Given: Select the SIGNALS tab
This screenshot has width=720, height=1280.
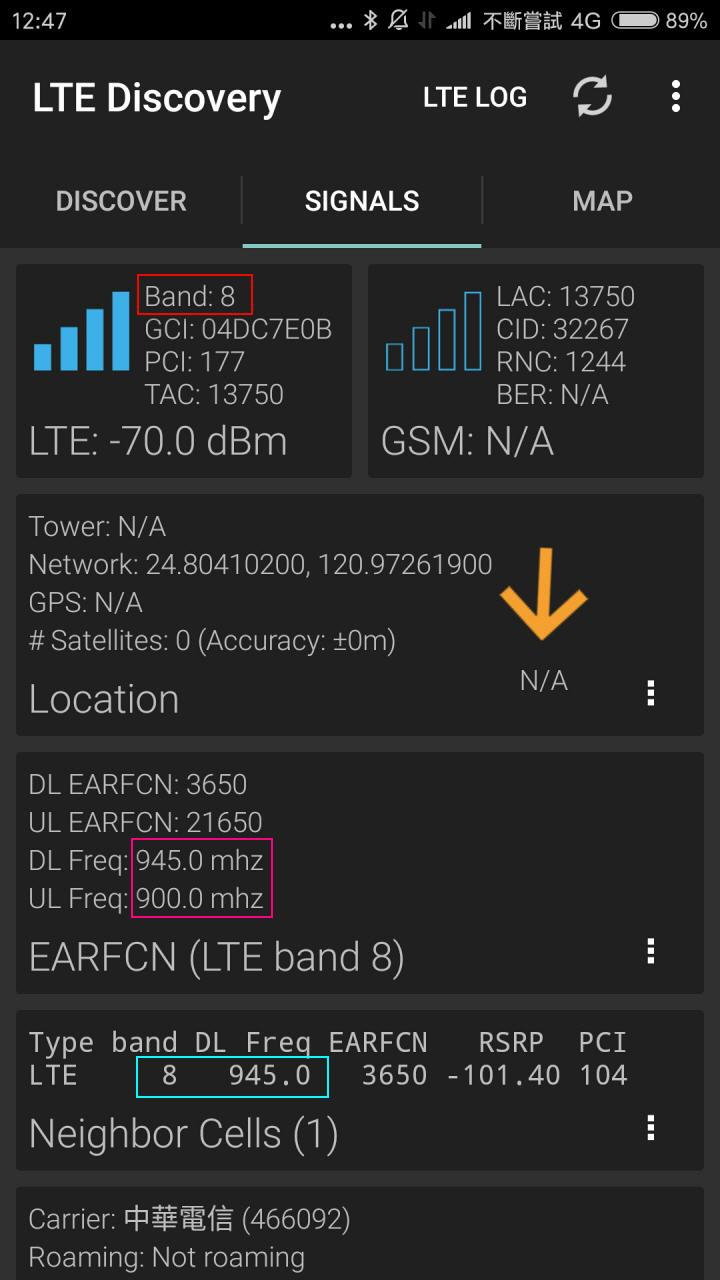Looking at the screenshot, I should pyautogui.click(x=362, y=201).
